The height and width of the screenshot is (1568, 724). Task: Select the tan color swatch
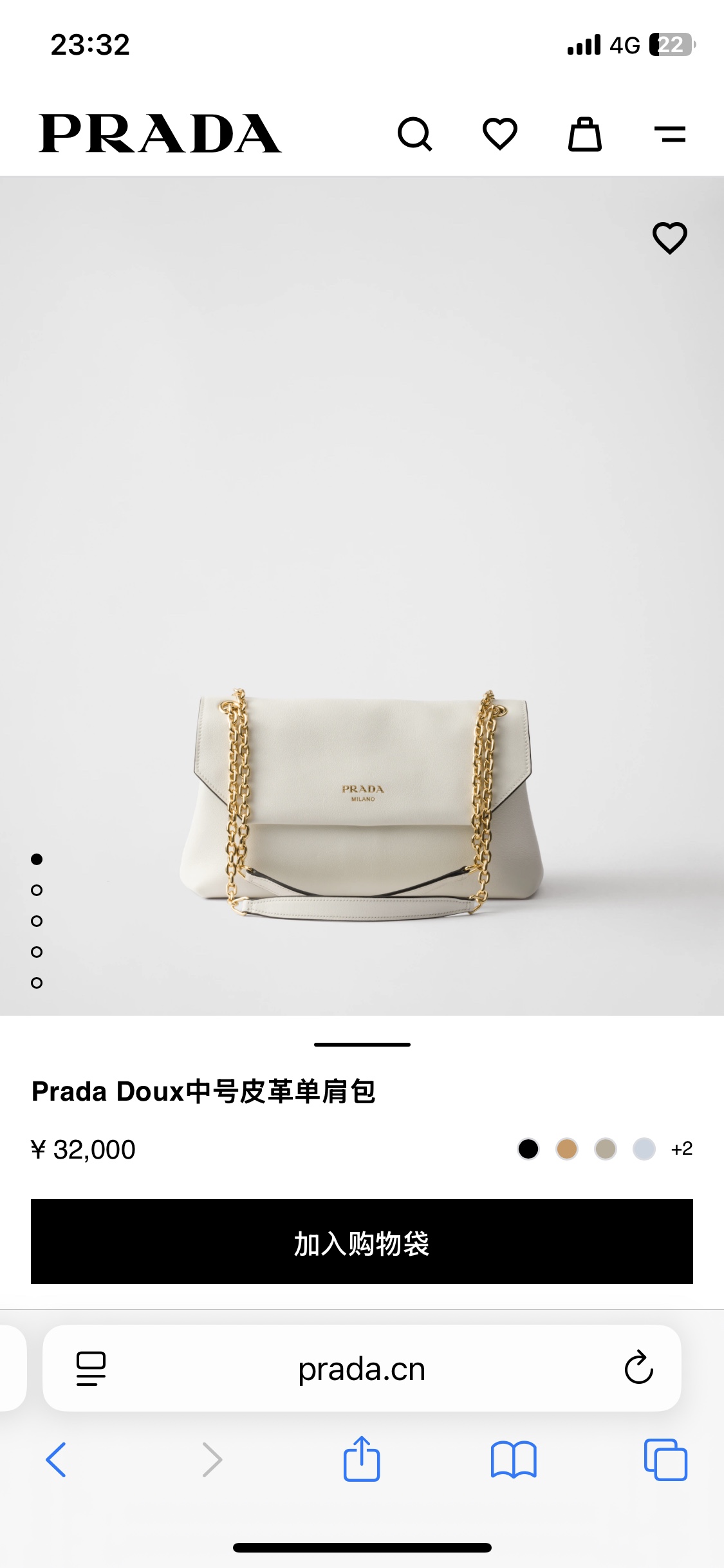point(567,1149)
